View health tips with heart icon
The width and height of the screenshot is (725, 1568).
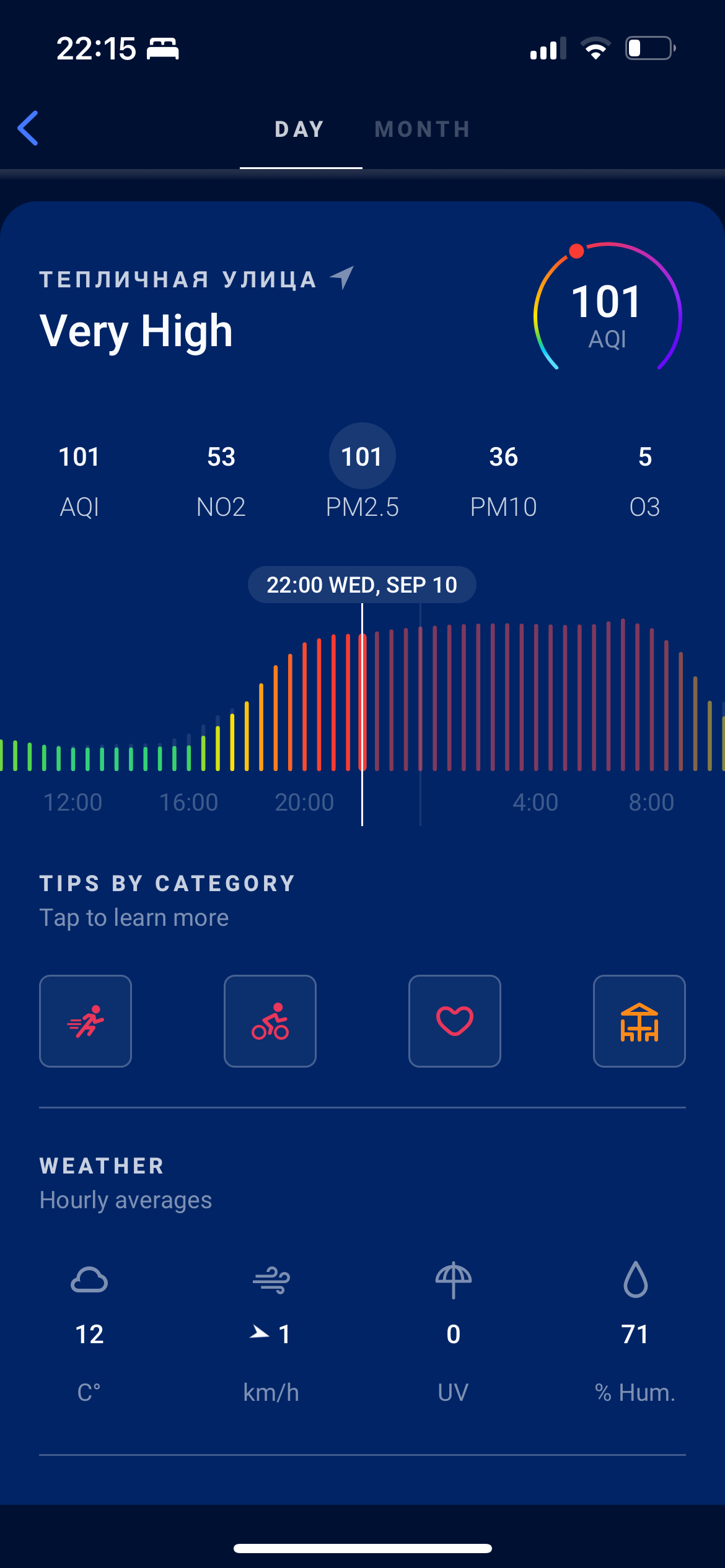455,1021
